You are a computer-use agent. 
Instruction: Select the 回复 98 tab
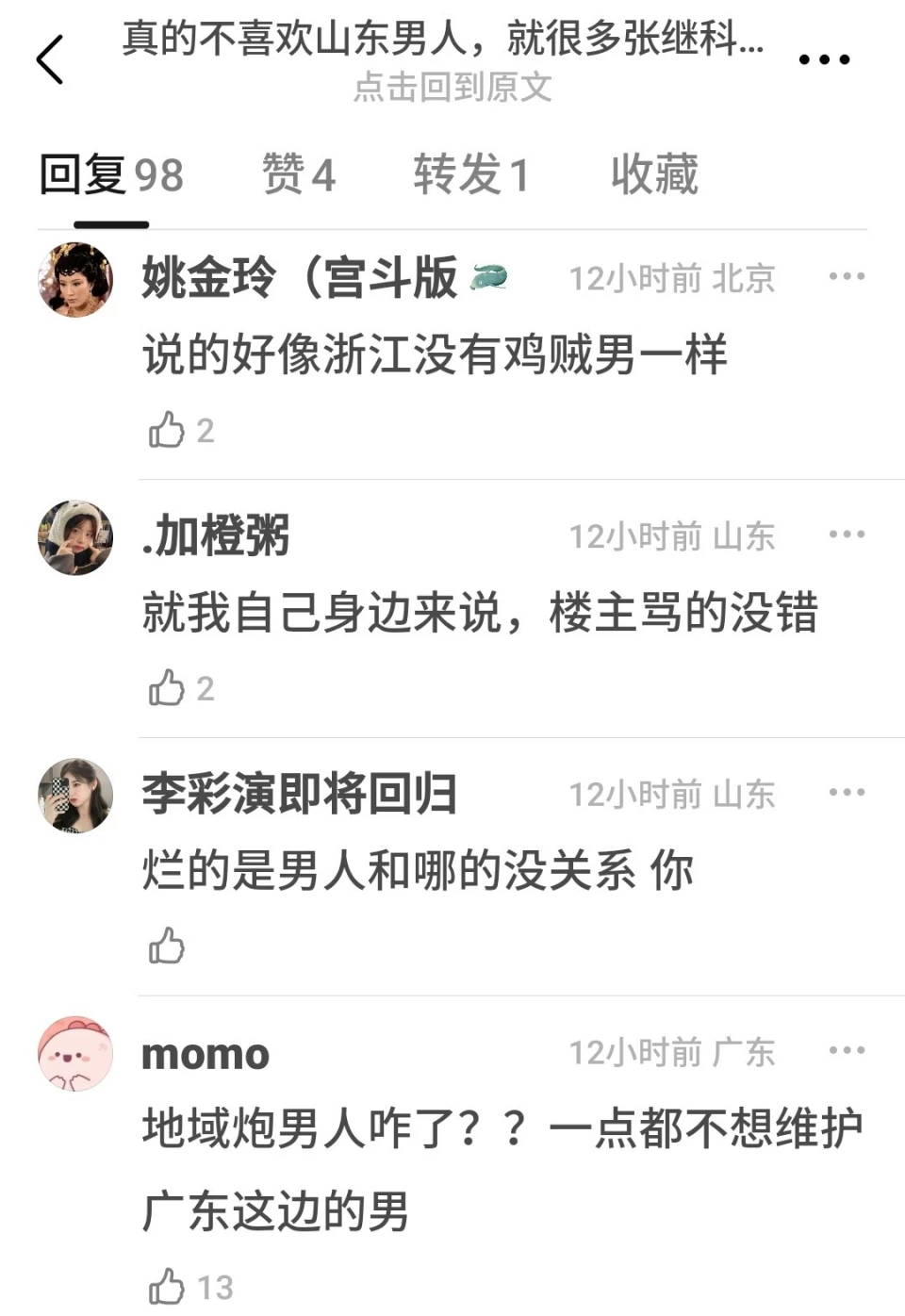[111, 175]
